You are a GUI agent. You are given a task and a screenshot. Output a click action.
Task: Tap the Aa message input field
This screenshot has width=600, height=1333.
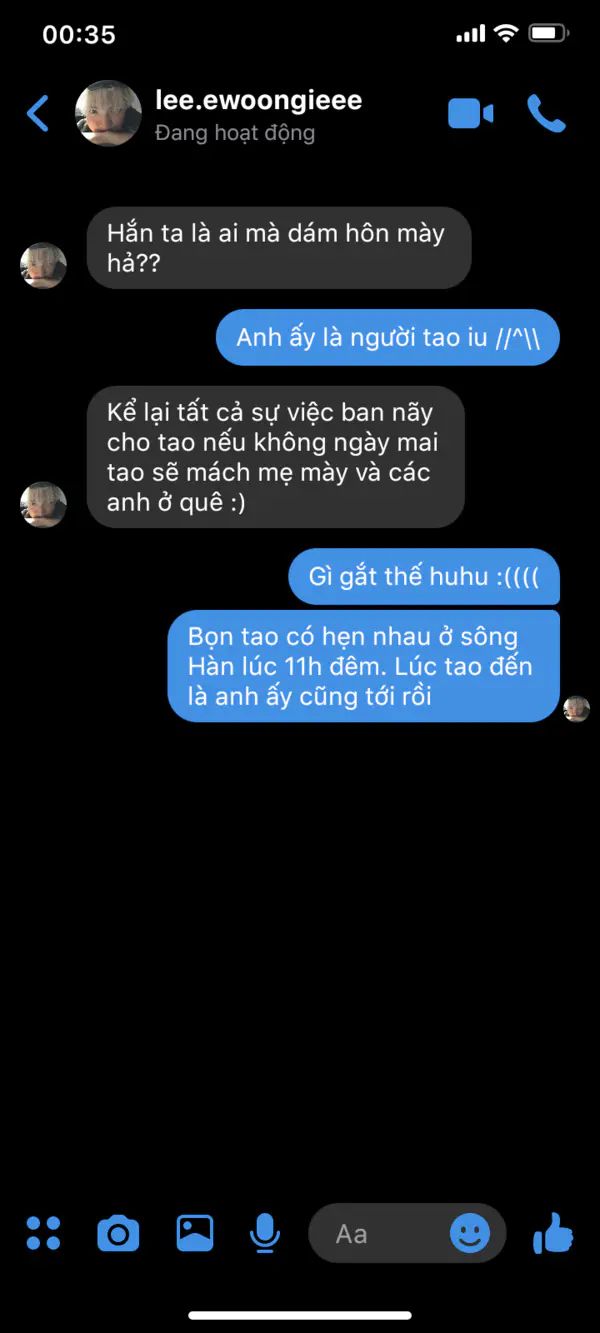pos(375,1234)
